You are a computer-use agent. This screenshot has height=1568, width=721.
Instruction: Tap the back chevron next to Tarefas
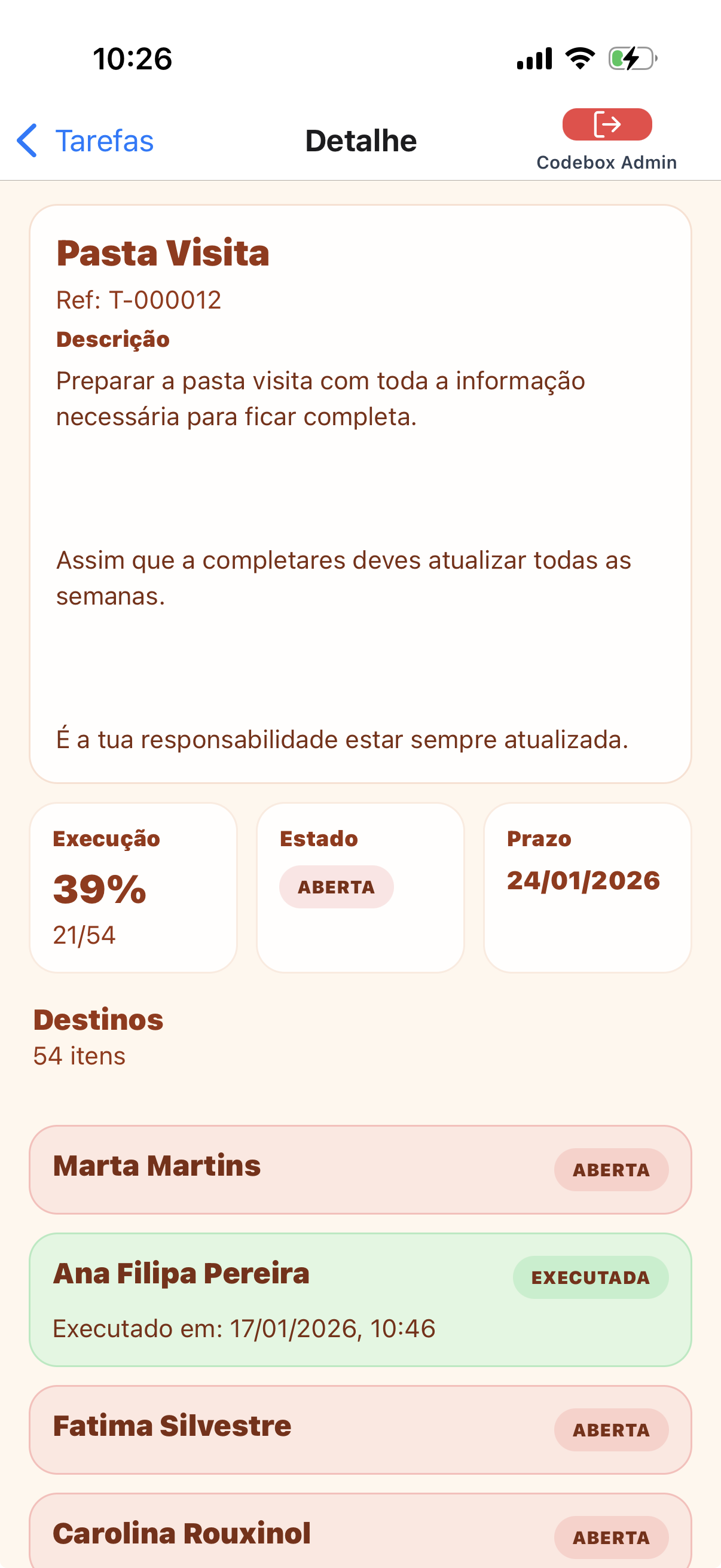pyautogui.click(x=27, y=140)
